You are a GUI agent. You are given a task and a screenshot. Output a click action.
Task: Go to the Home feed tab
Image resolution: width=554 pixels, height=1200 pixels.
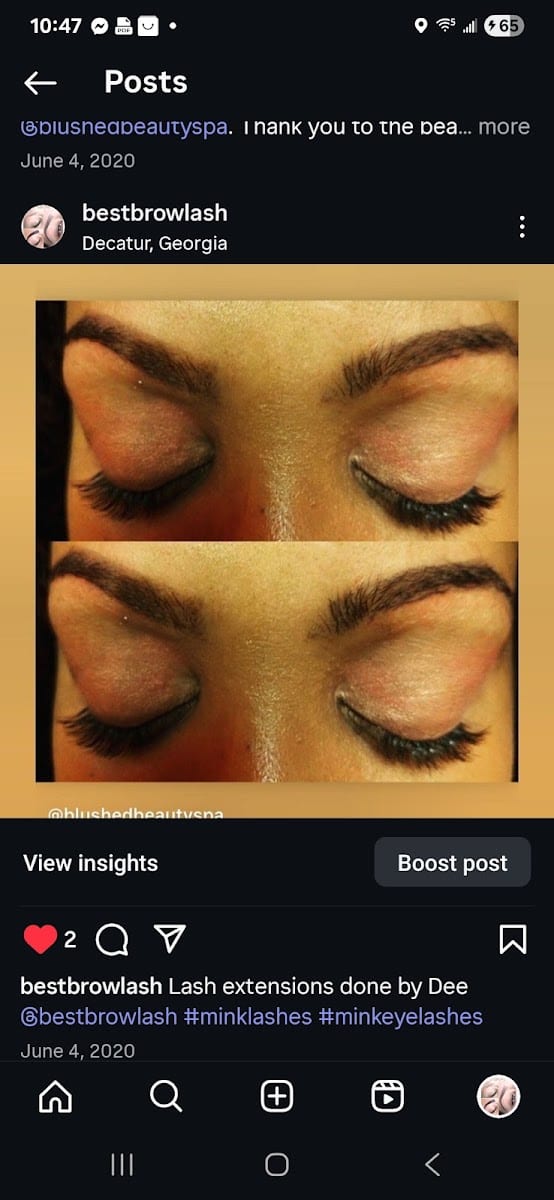(55, 1097)
